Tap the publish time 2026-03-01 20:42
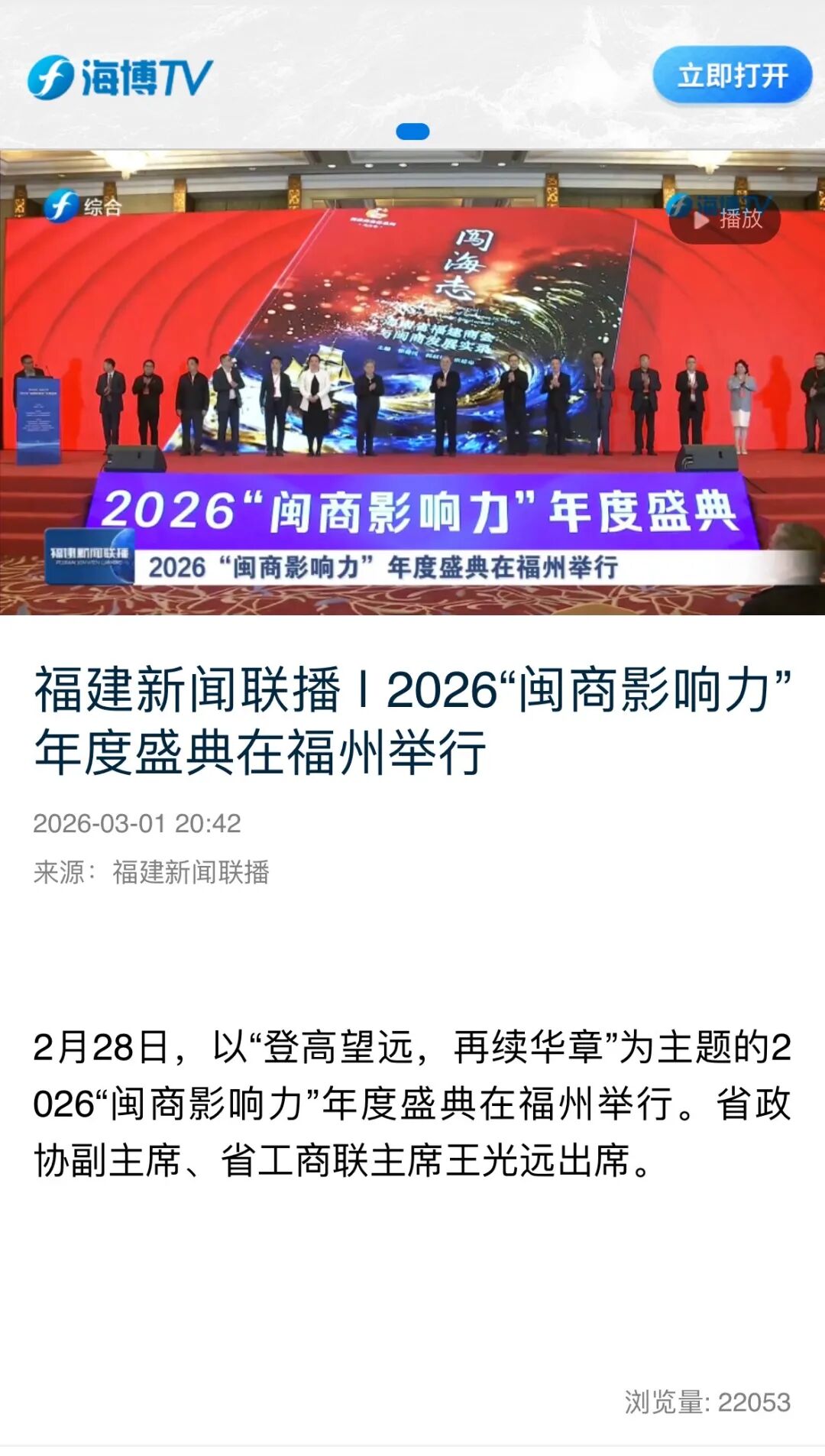Image resolution: width=825 pixels, height=1456 pixels. tap(137, 824)
